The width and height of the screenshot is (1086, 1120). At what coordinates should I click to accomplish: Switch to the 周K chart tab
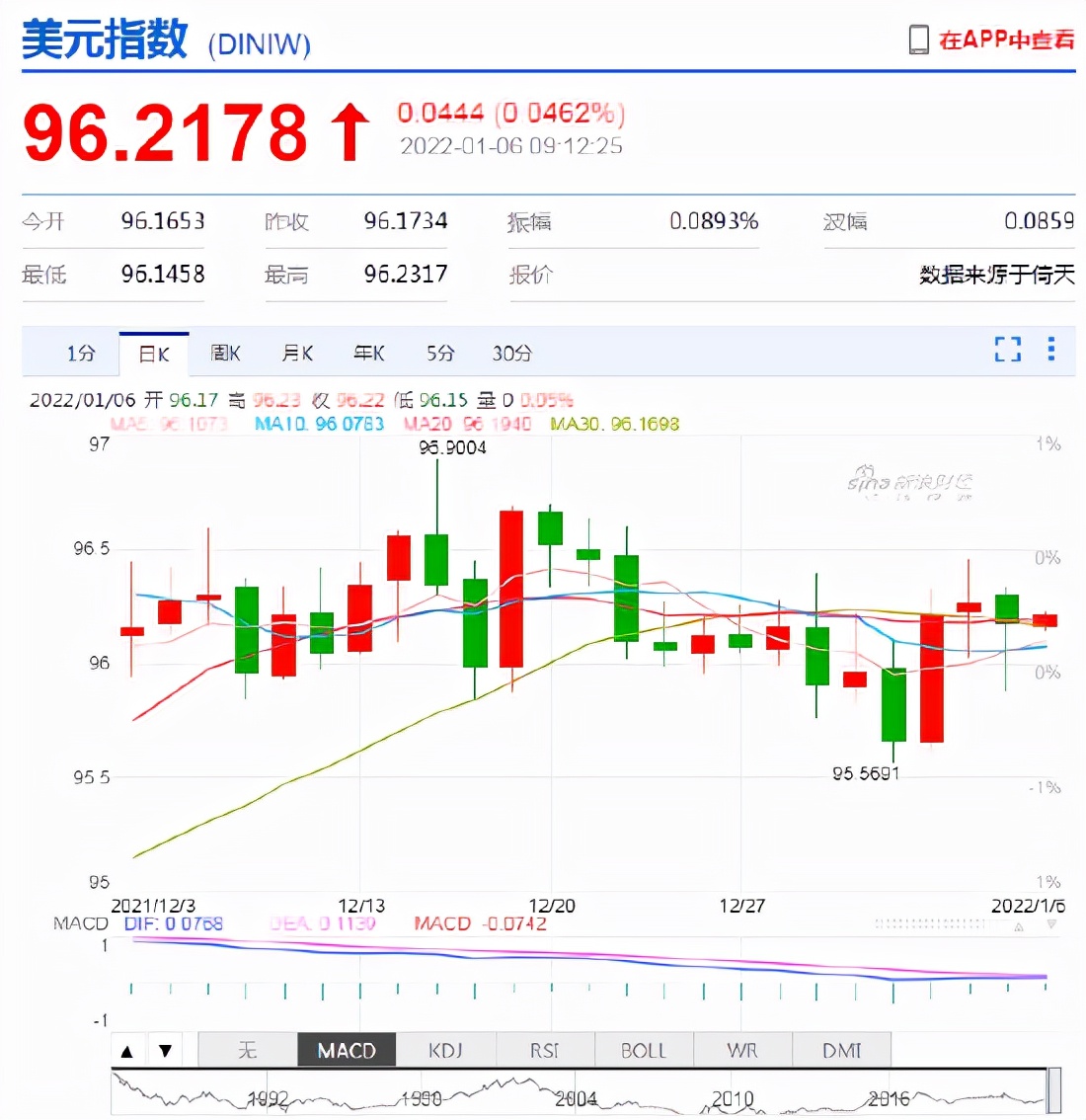tap(225, 354)
